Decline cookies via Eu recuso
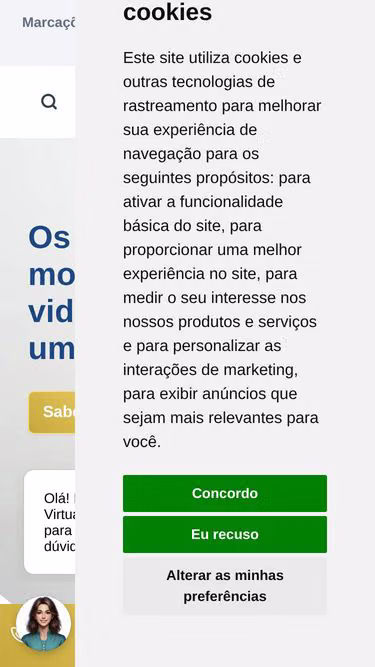Screen dimensions: 375x667 pos(224,534)
